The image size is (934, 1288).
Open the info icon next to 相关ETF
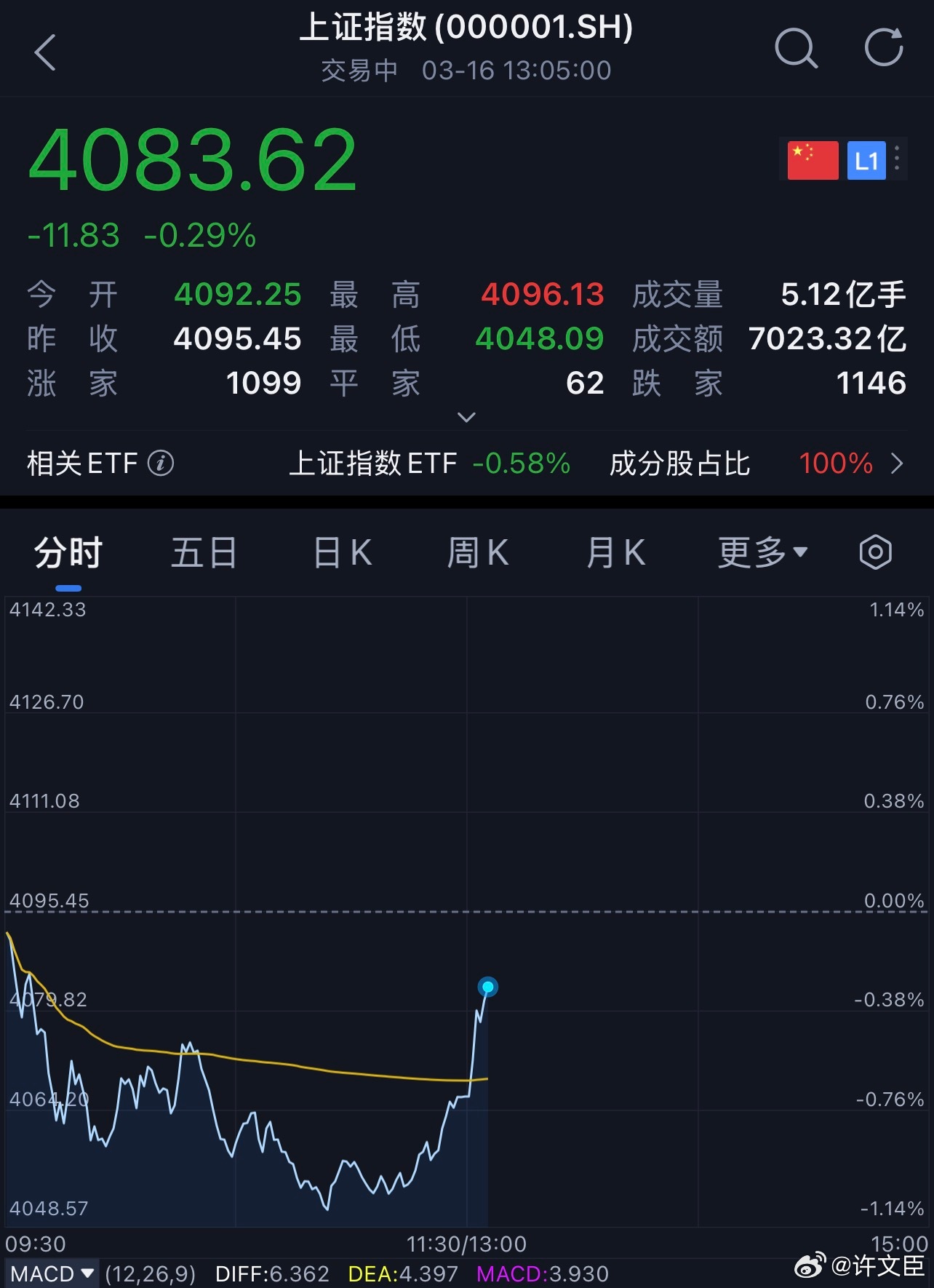coord(161,463)
